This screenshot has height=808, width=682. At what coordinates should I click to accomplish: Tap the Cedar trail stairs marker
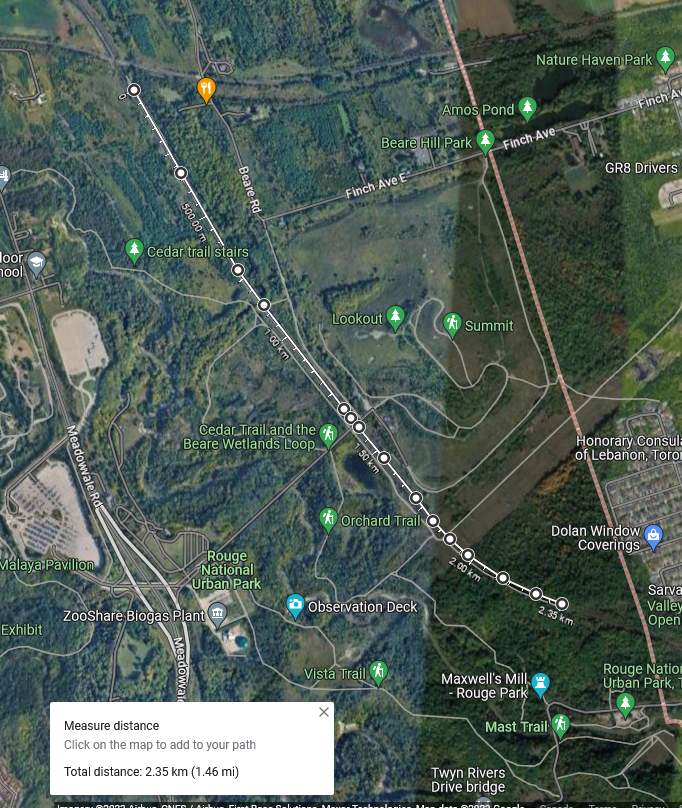tap(134, 250)
